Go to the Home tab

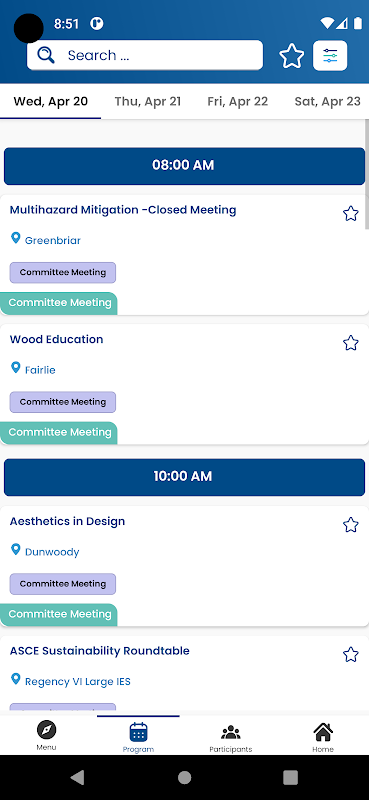tap(323, 736)
